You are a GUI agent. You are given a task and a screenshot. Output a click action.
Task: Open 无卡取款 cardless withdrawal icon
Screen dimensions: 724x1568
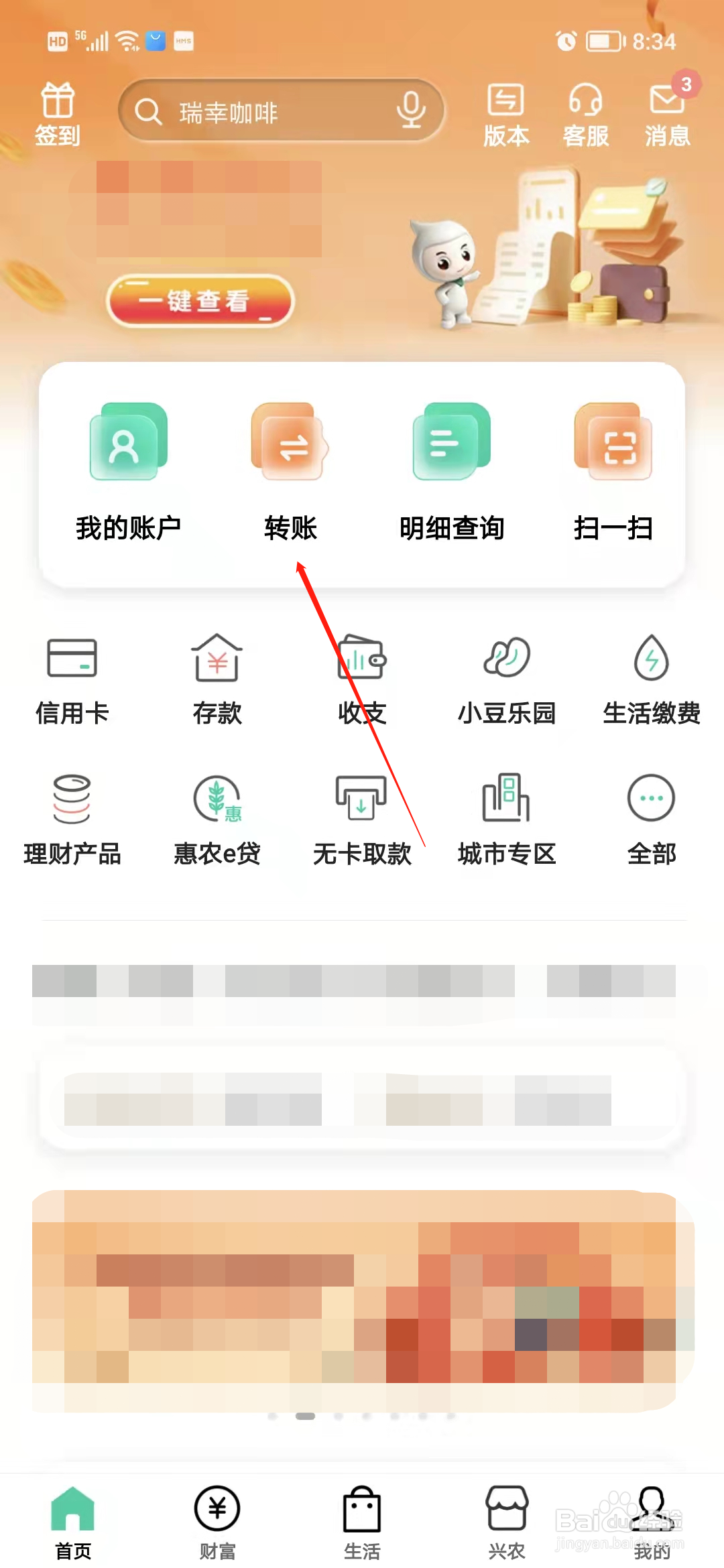(x=362, y=801)
